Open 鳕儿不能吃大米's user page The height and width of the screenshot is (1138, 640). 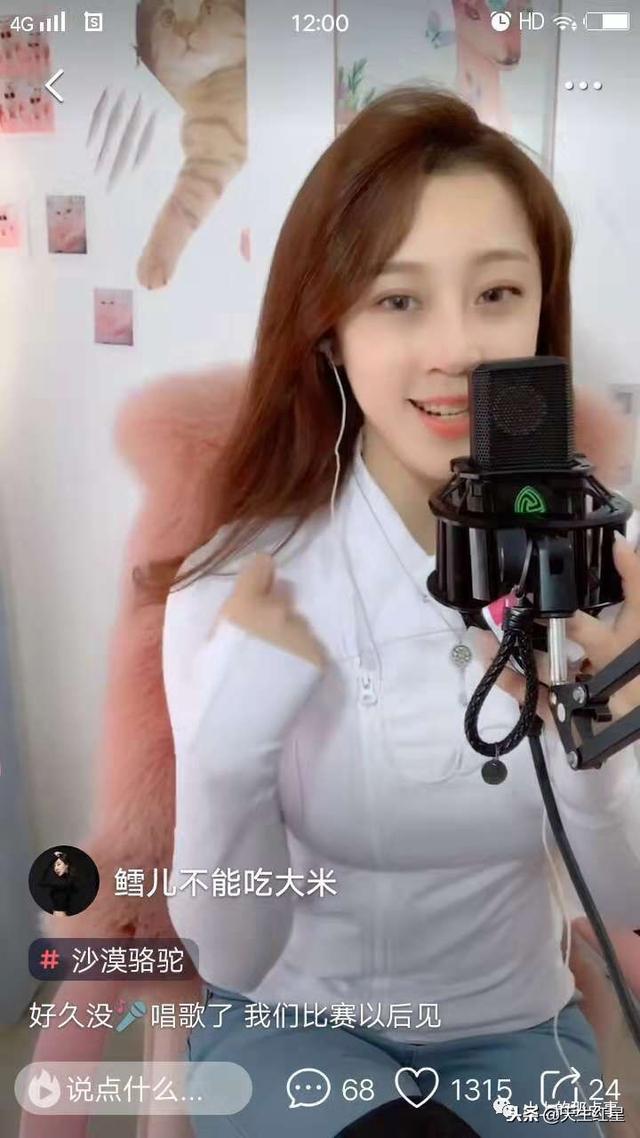(x=225, y=883)
